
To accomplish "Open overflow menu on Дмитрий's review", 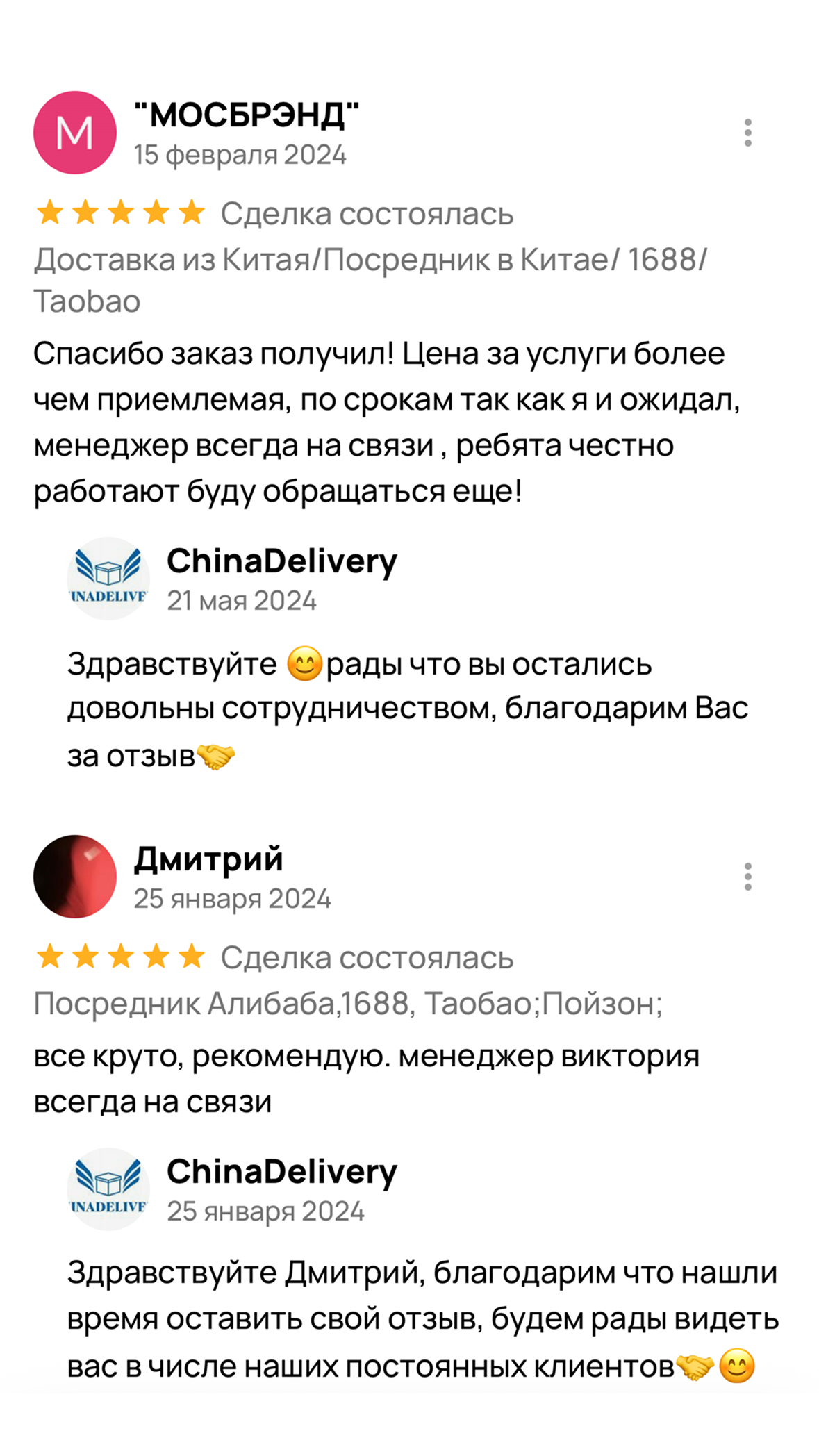I will coord(747,877).
